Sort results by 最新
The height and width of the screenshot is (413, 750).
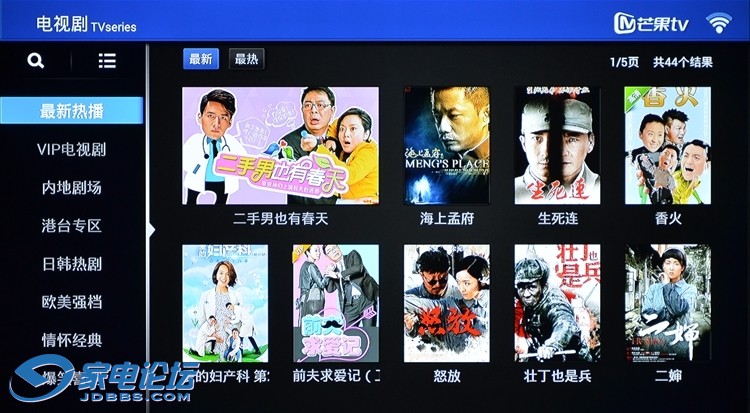201,59
